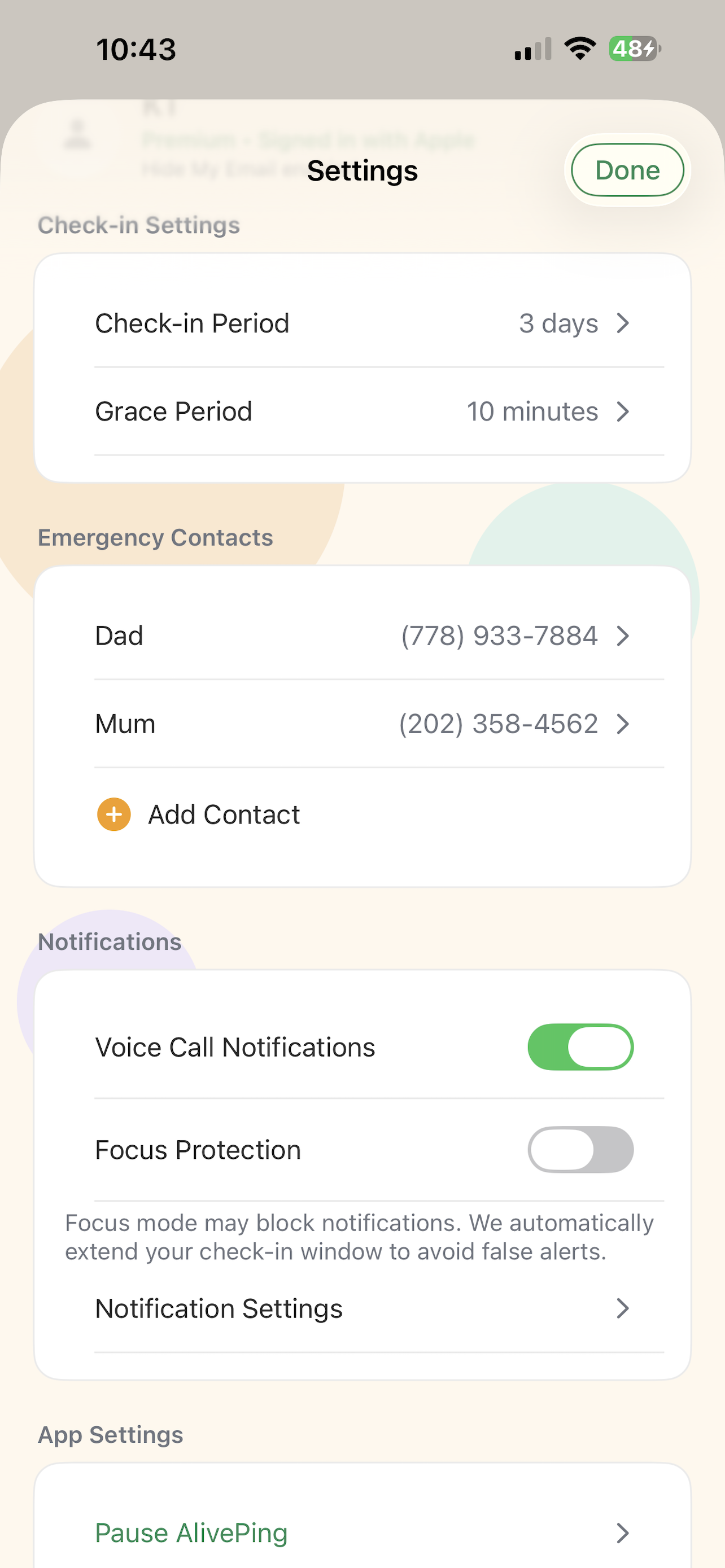Disable Voice Call Notifications
The image size is (725, 1568).
(580, 1046)
